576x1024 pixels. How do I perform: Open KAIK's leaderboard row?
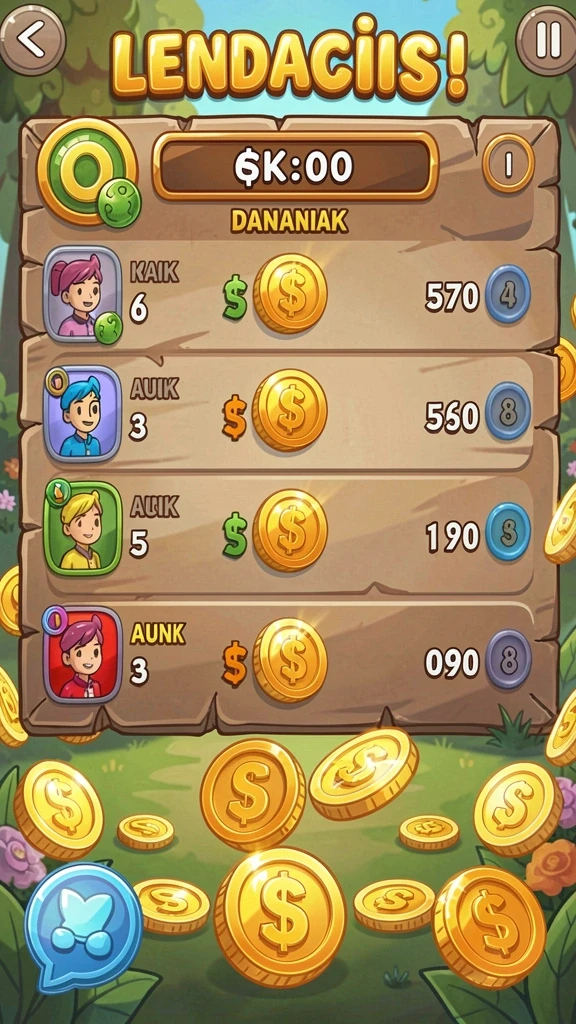point(290,295)
